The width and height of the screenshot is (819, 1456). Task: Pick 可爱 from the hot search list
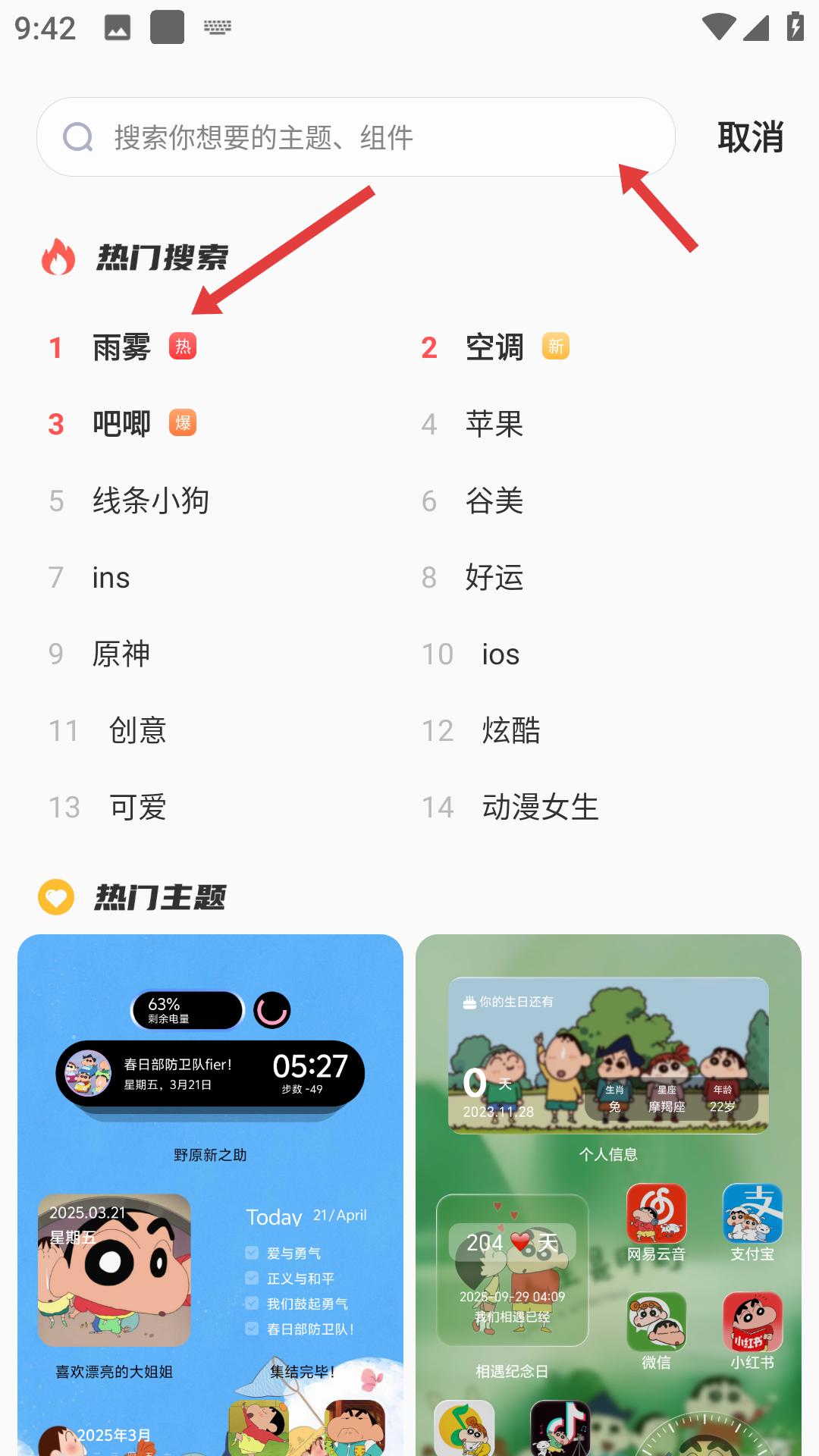pyautogui.click(x=137, y=808)
